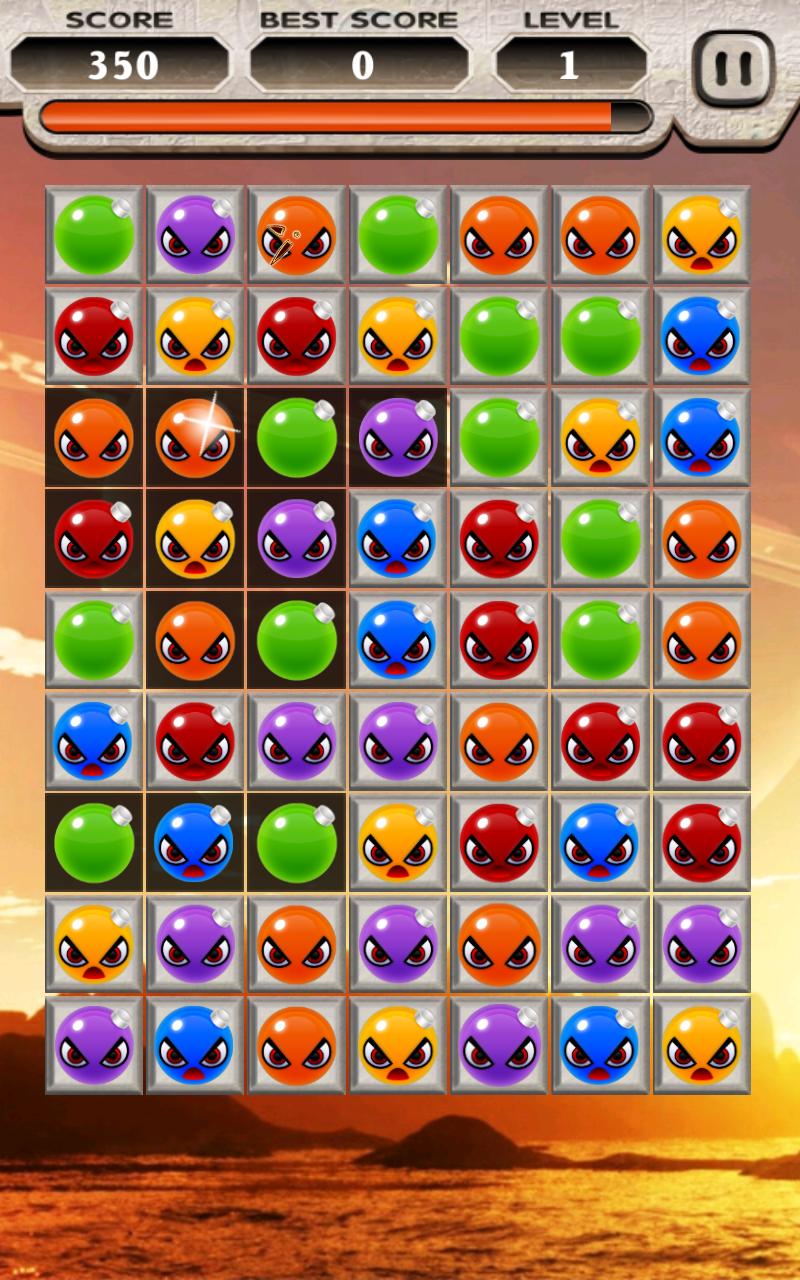
Task: Pause the game
Action: click(734, 69)
